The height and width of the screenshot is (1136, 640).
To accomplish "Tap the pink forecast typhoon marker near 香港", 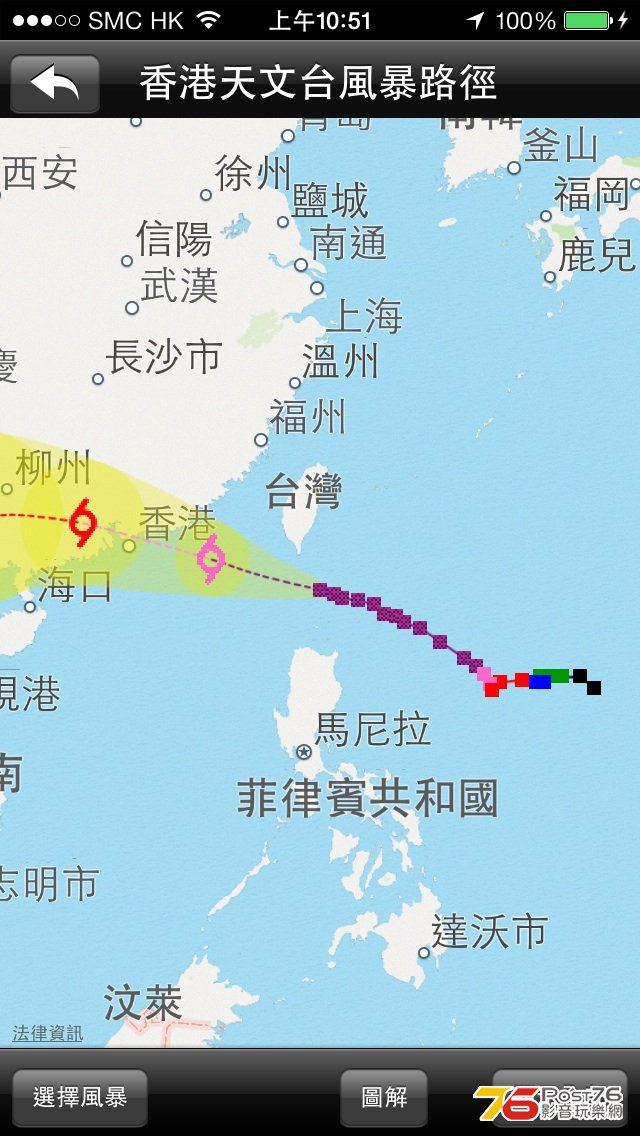I will point(211,559).
